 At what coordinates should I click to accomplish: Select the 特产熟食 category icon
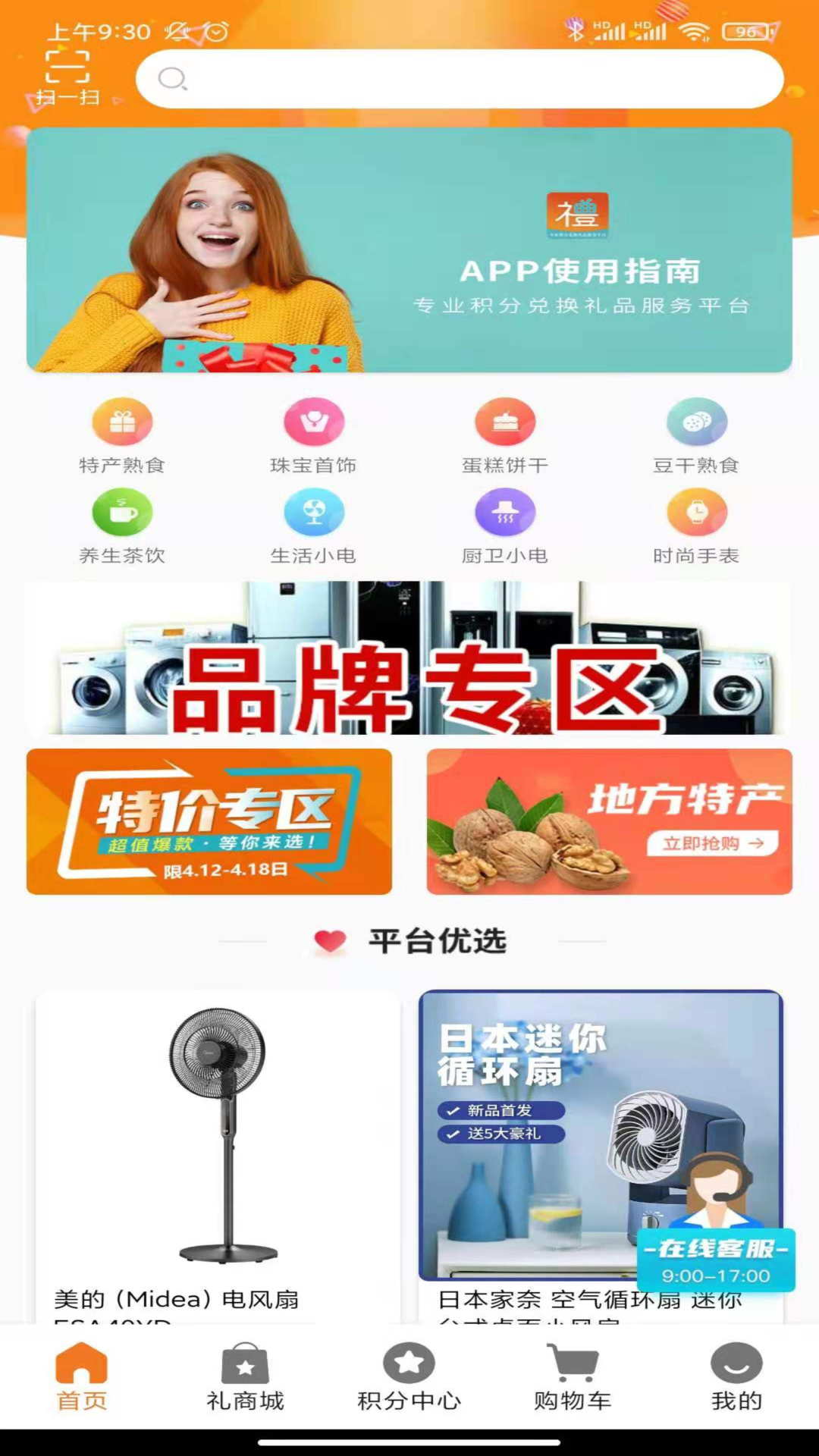pyautogui.click(x=122, y=432)
